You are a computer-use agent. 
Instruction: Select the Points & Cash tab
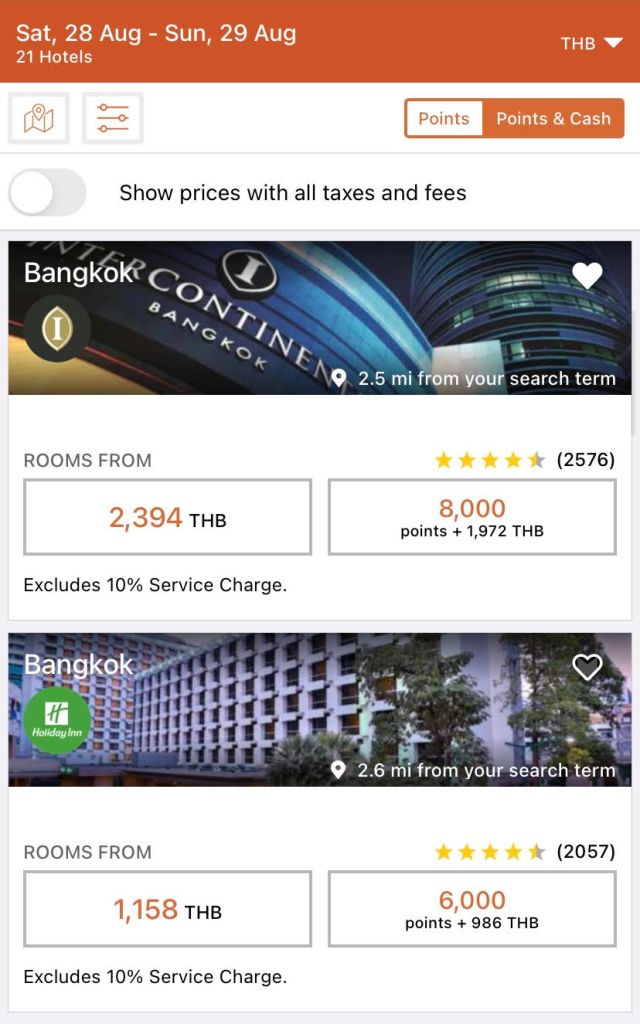553,118
